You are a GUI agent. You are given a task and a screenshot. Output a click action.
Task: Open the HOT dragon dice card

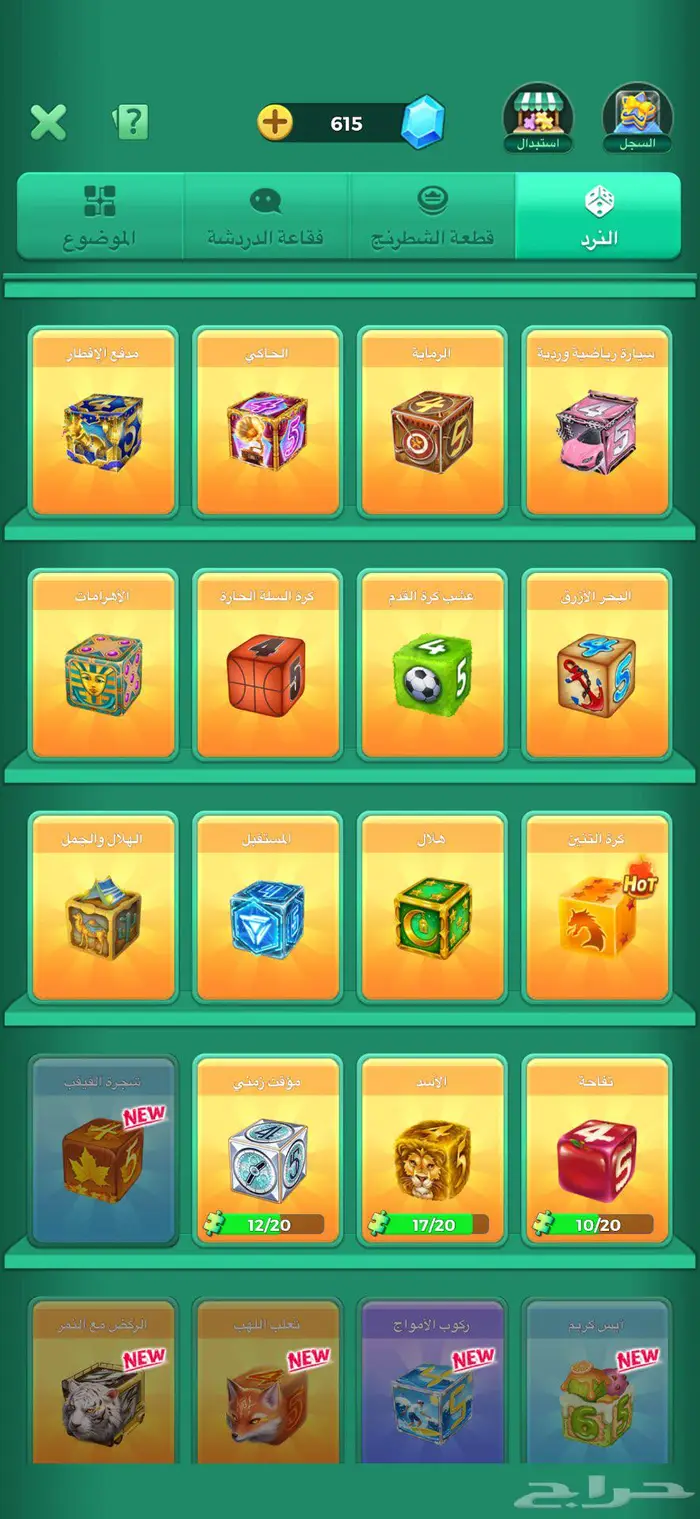(596, 908)
